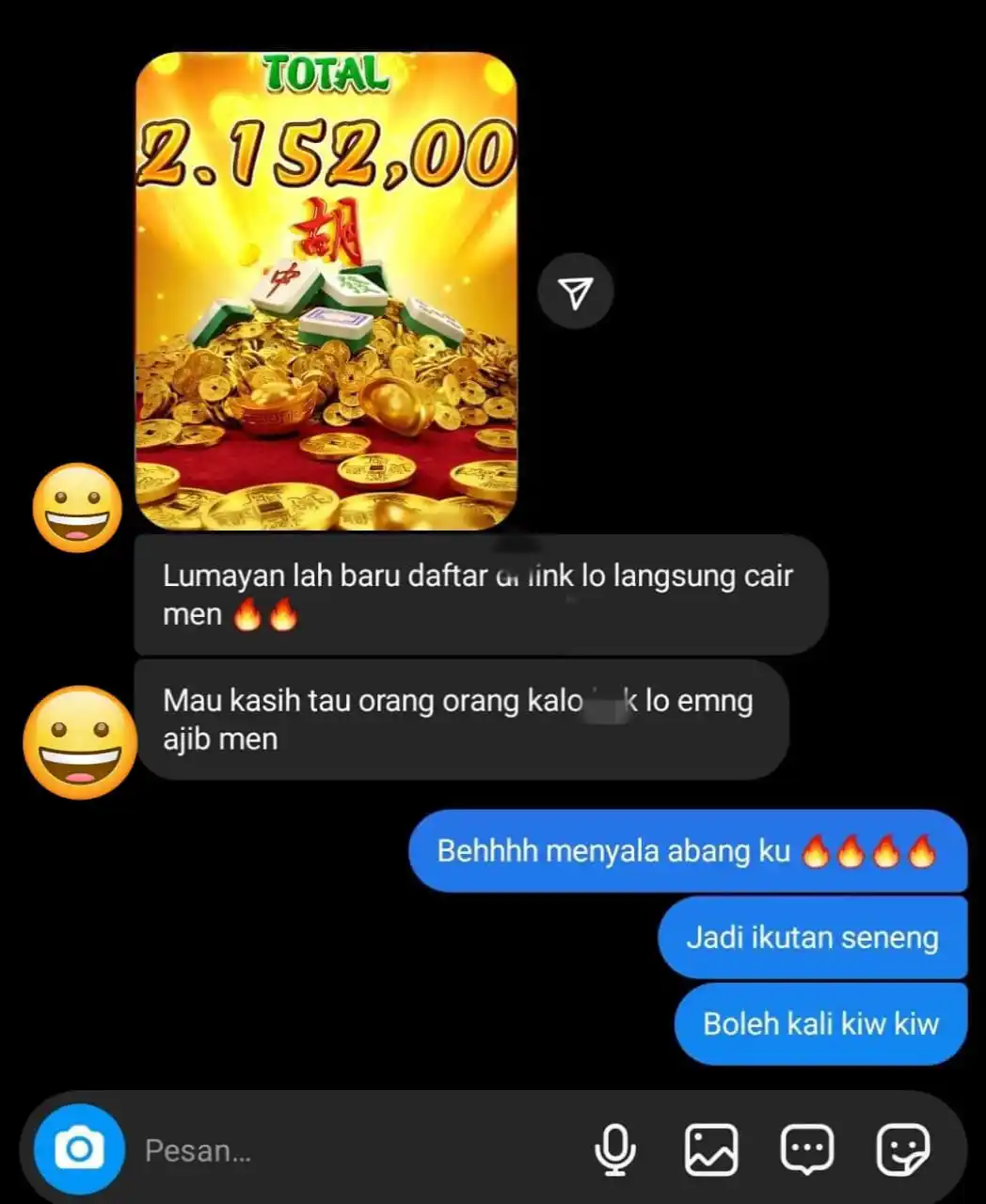This screenshot has width=986, height=1204.
Task: Open the 'Mau kasih tau orang orang' bubble
Action: point(461,719)
